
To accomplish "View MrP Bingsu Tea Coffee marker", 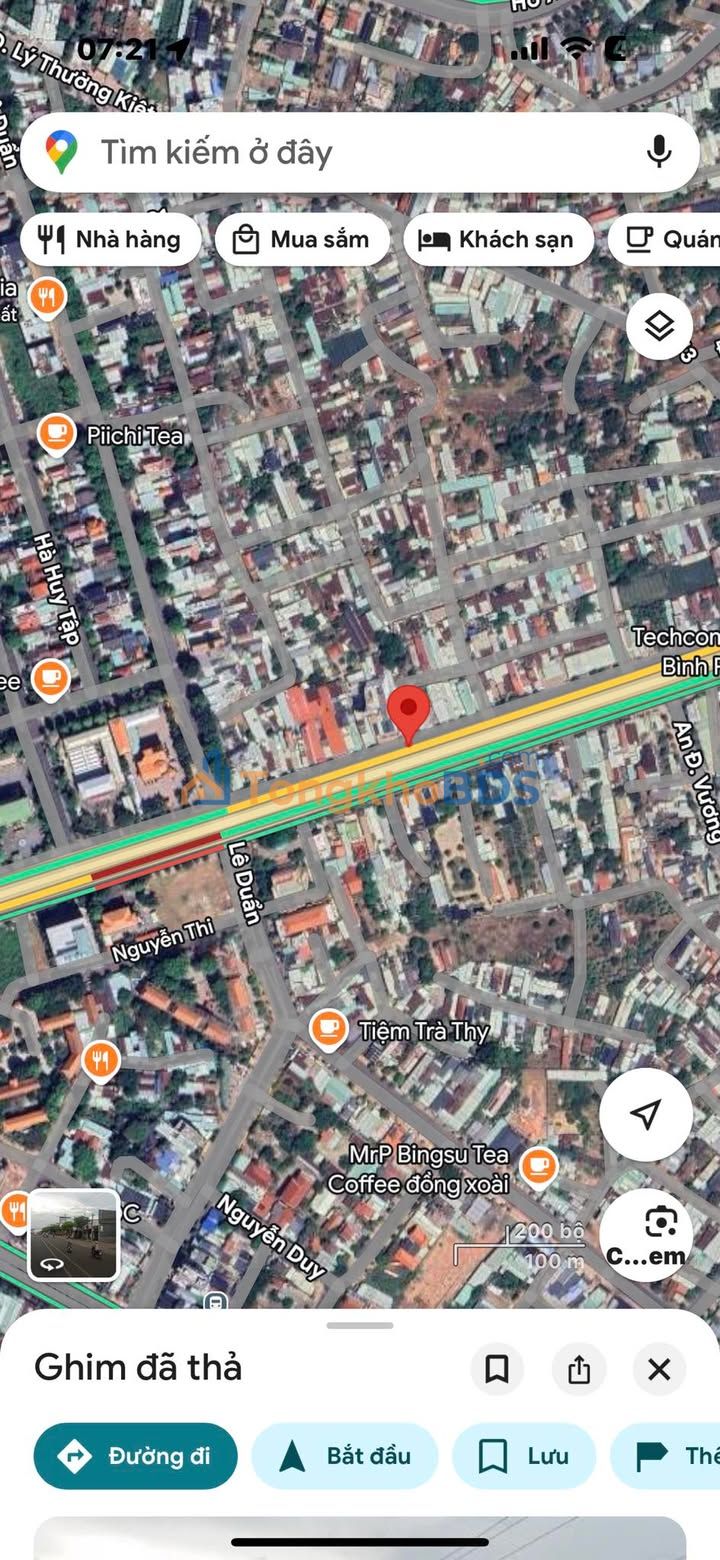I will tap(539, 1166).
